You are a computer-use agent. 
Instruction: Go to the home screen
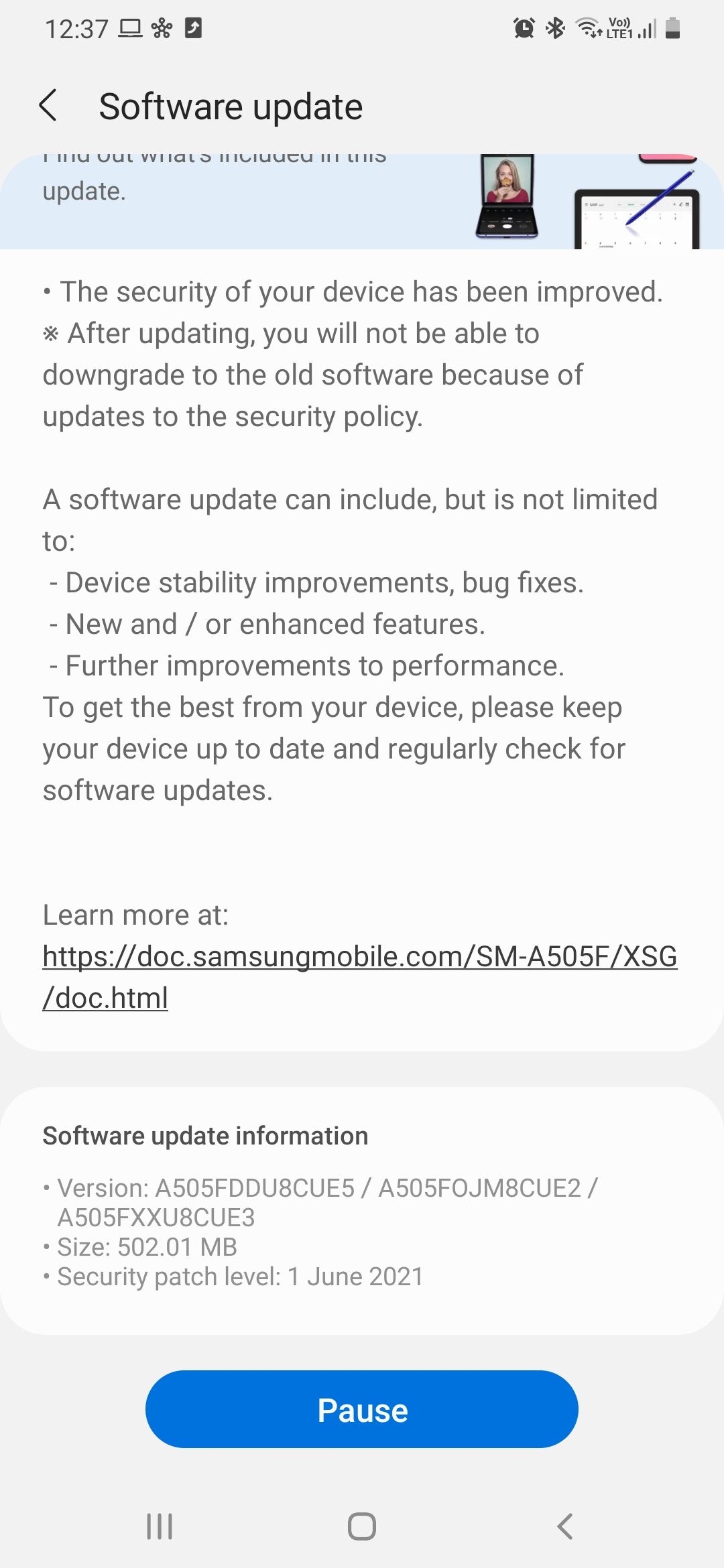point(362,1526)
